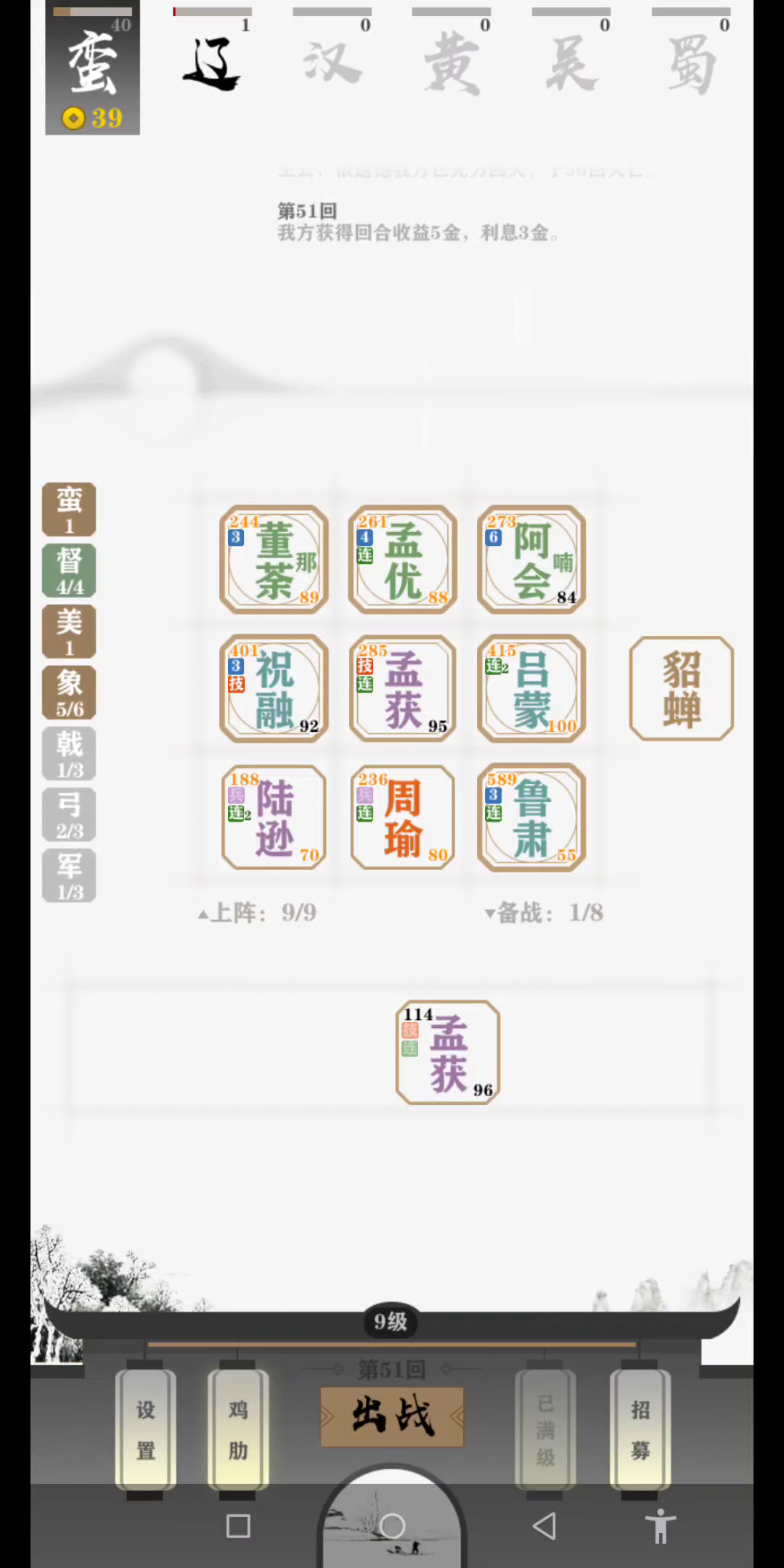784x1568 pixels.
Task: View the 象 5/6 bond badge
Action: pos(70,693)
